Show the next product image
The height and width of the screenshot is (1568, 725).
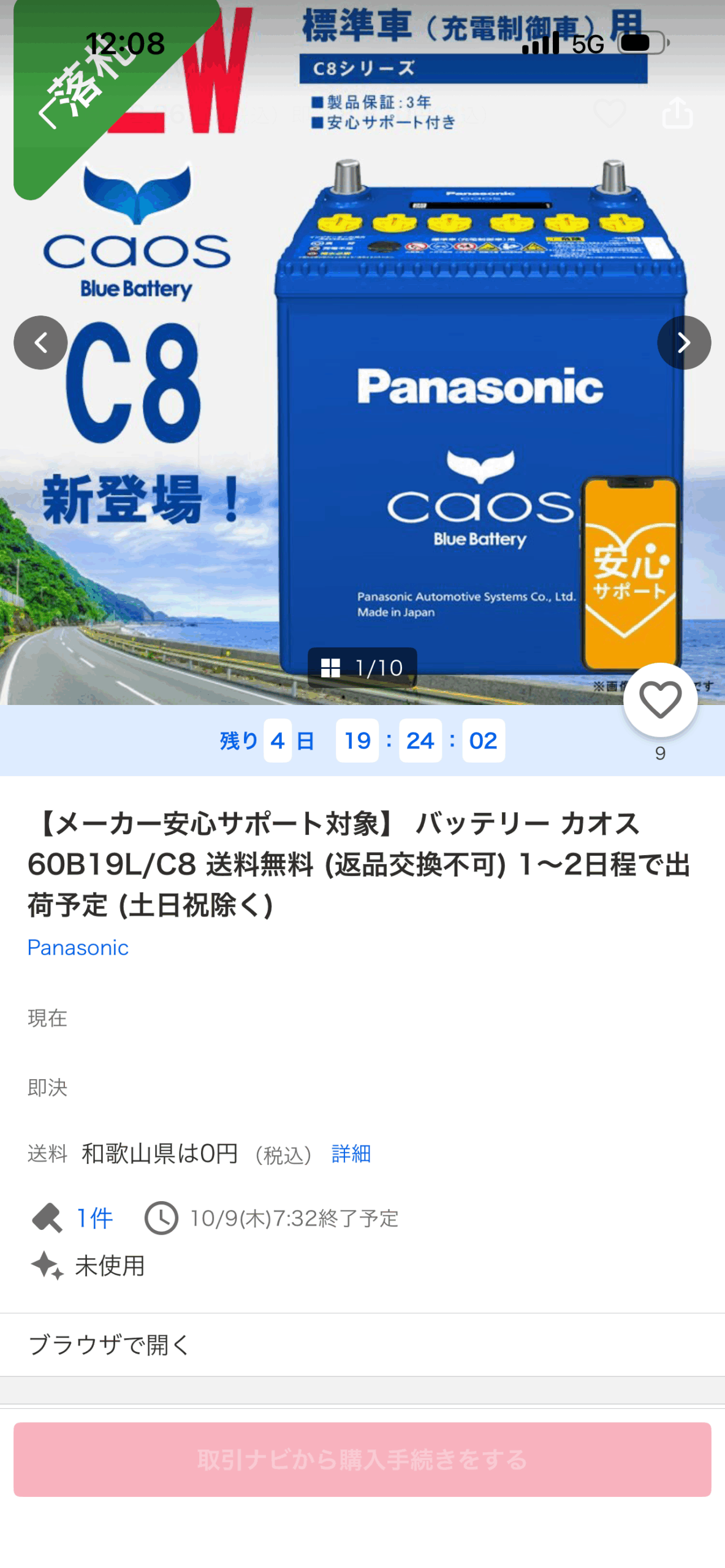point(684,342)
